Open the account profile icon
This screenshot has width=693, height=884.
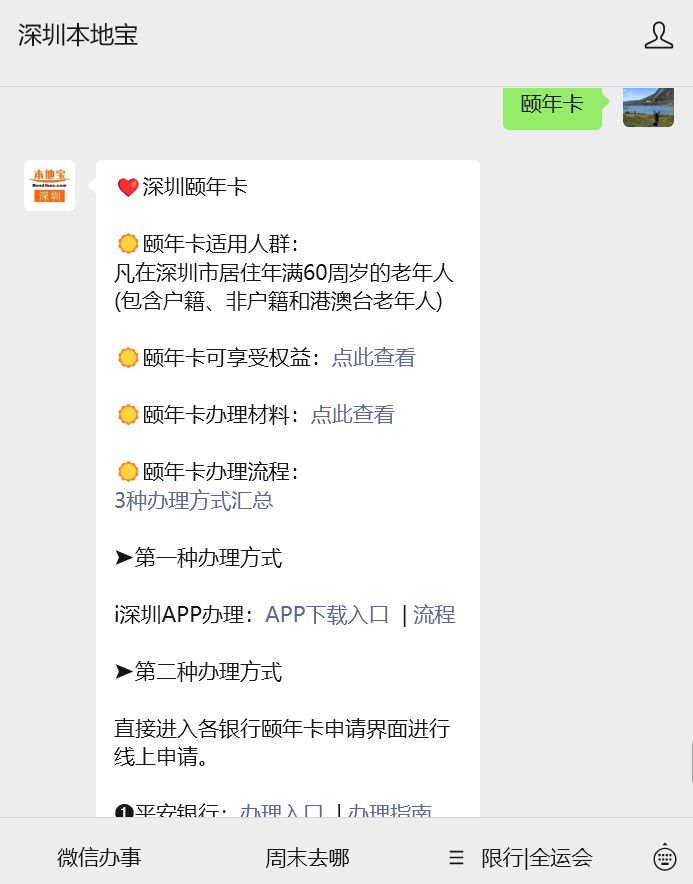click(658, 36)
